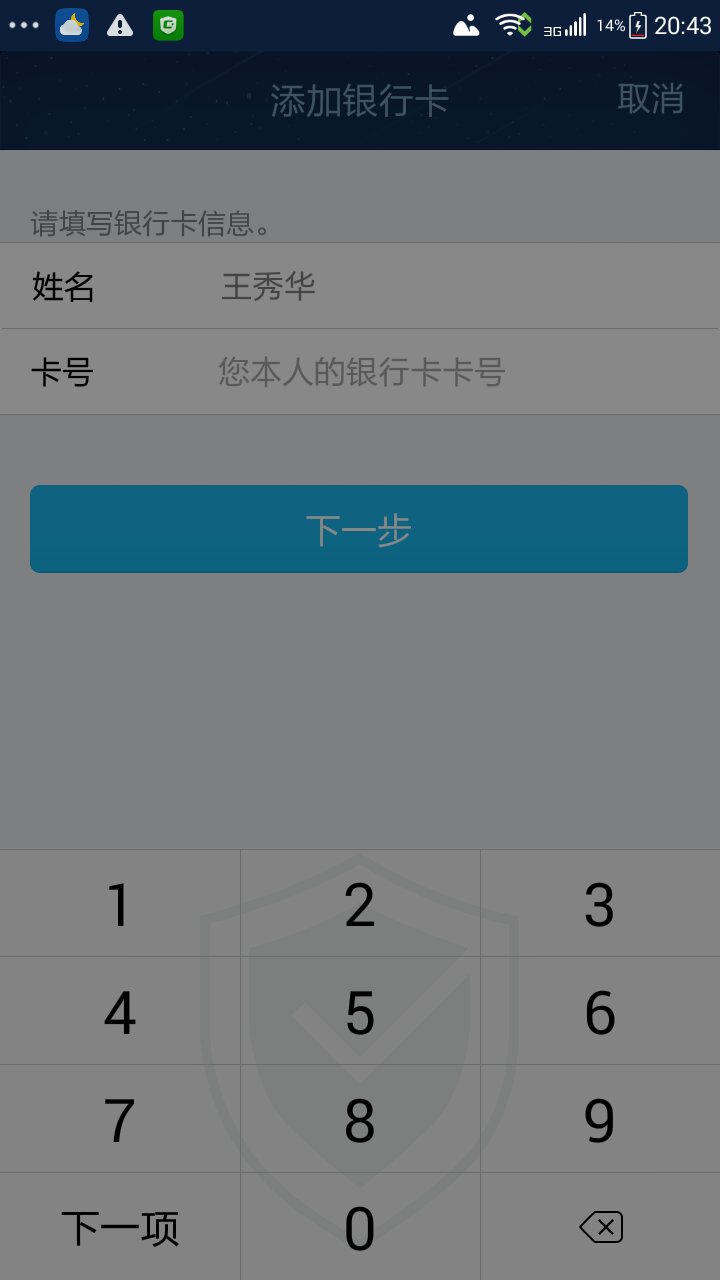Tap keypad digit 8
720x1280 pixels.
coord(360,1119)
